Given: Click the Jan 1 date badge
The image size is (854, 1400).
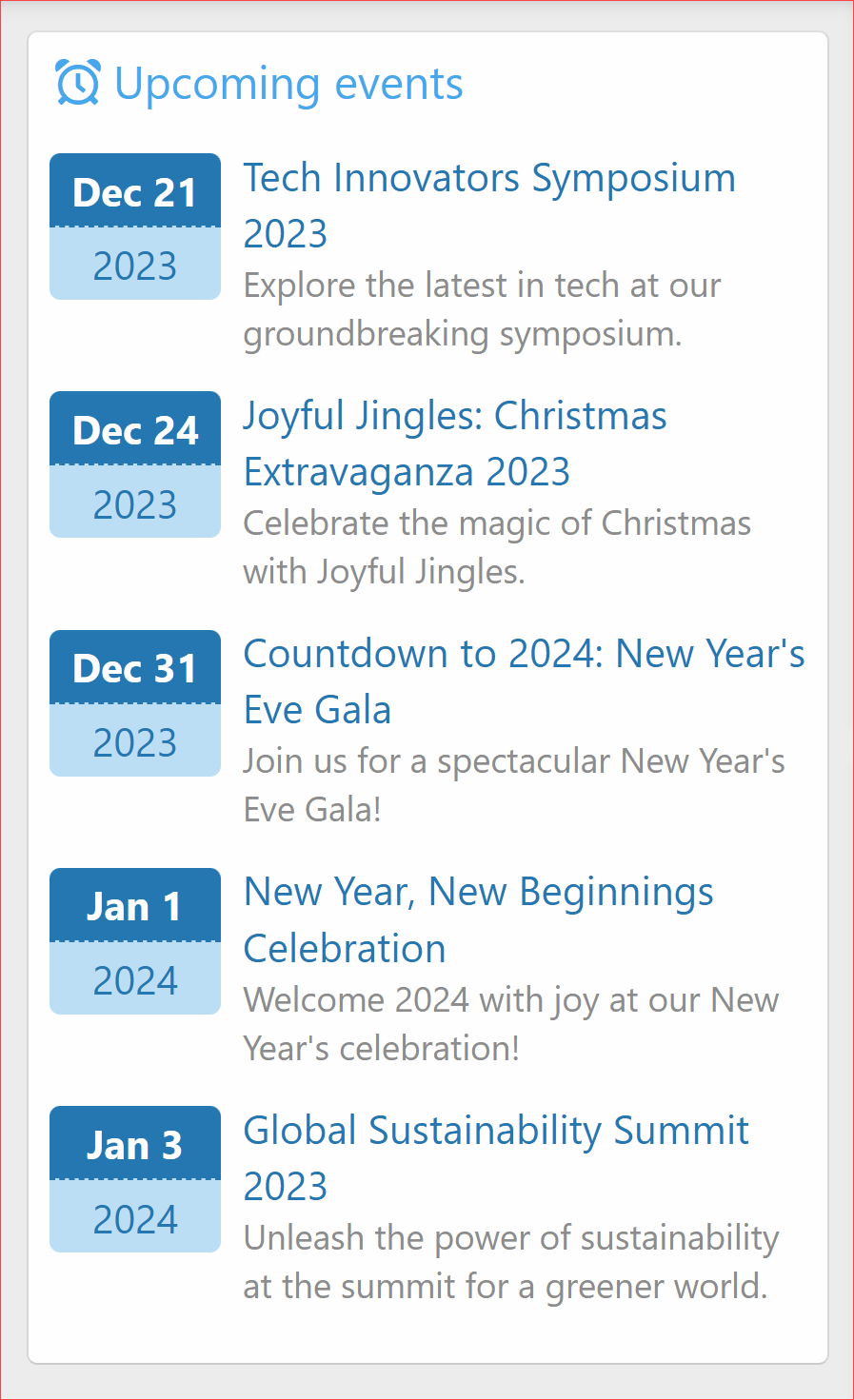Looking at the screenshot, I should 134,905.
